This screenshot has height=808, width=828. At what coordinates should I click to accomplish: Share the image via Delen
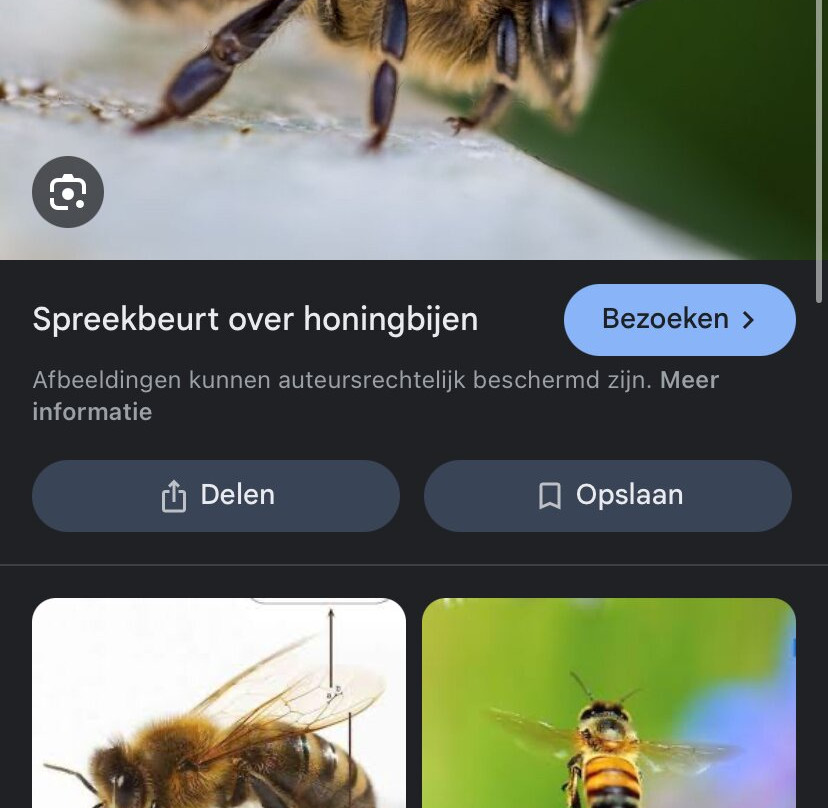click(x=216, y=496)
